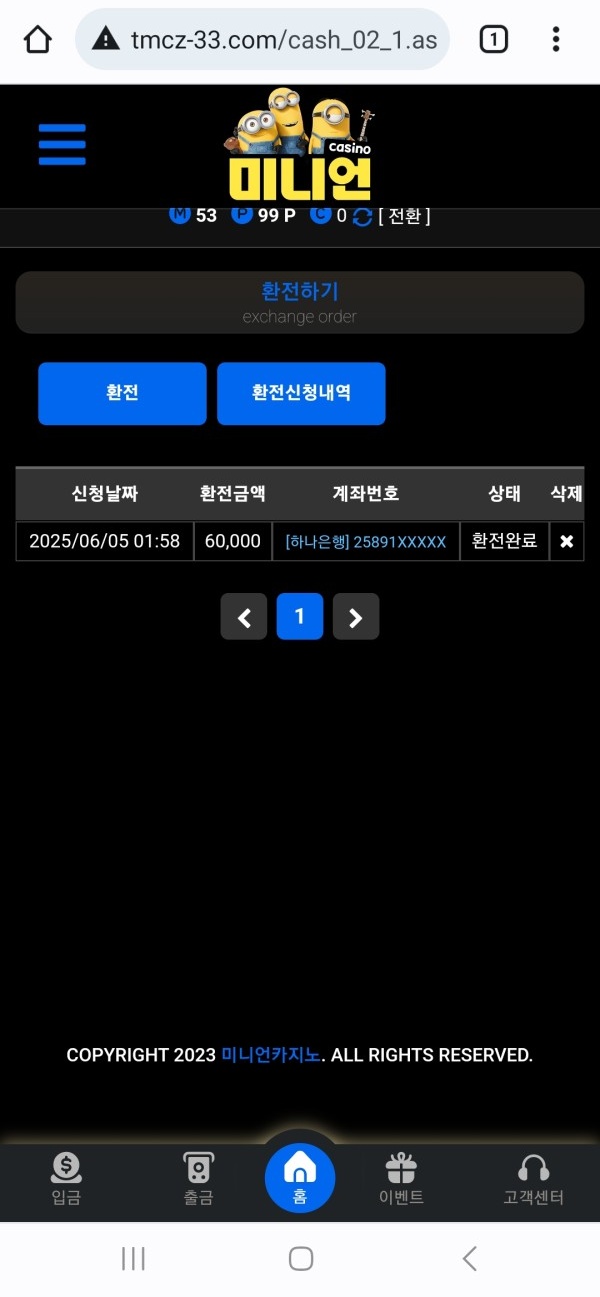Open the hamburger drawer menu
The width and height of the screenshot is (600, 1297).
(62, 144)
